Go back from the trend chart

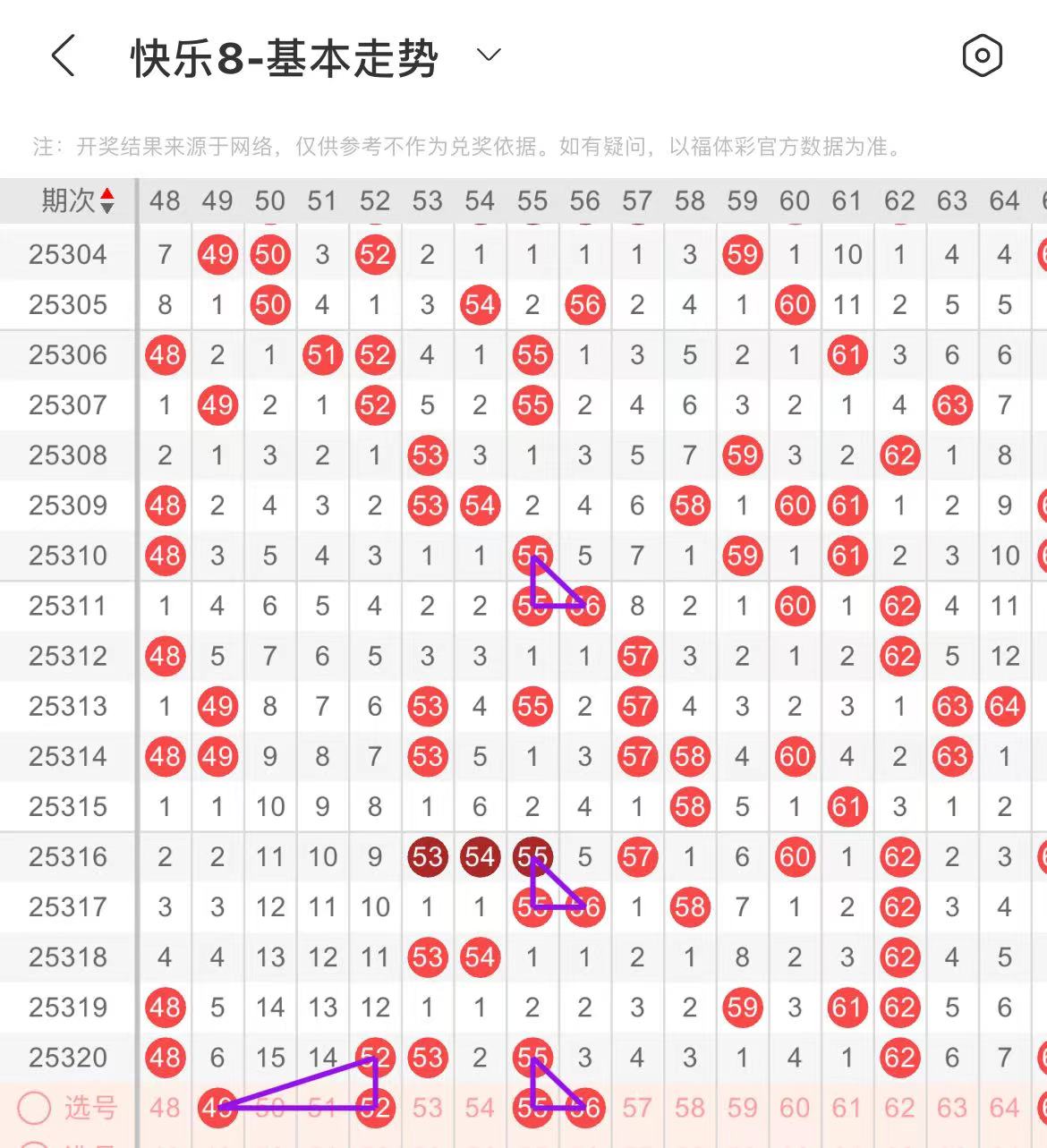tap(63, 56)
